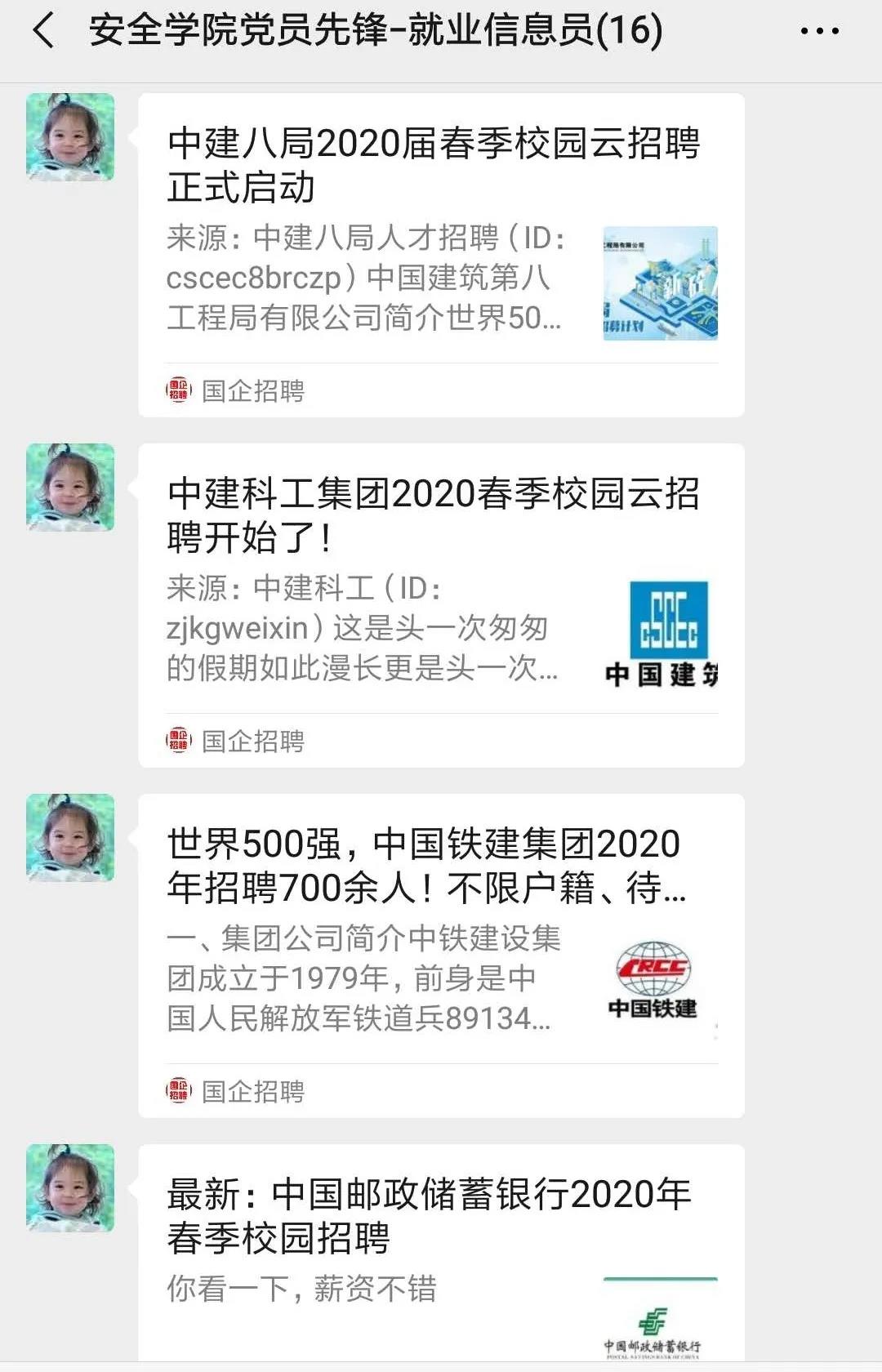Open the group chat overflow menu
882x1372 pixels.
tap(819, 32)
